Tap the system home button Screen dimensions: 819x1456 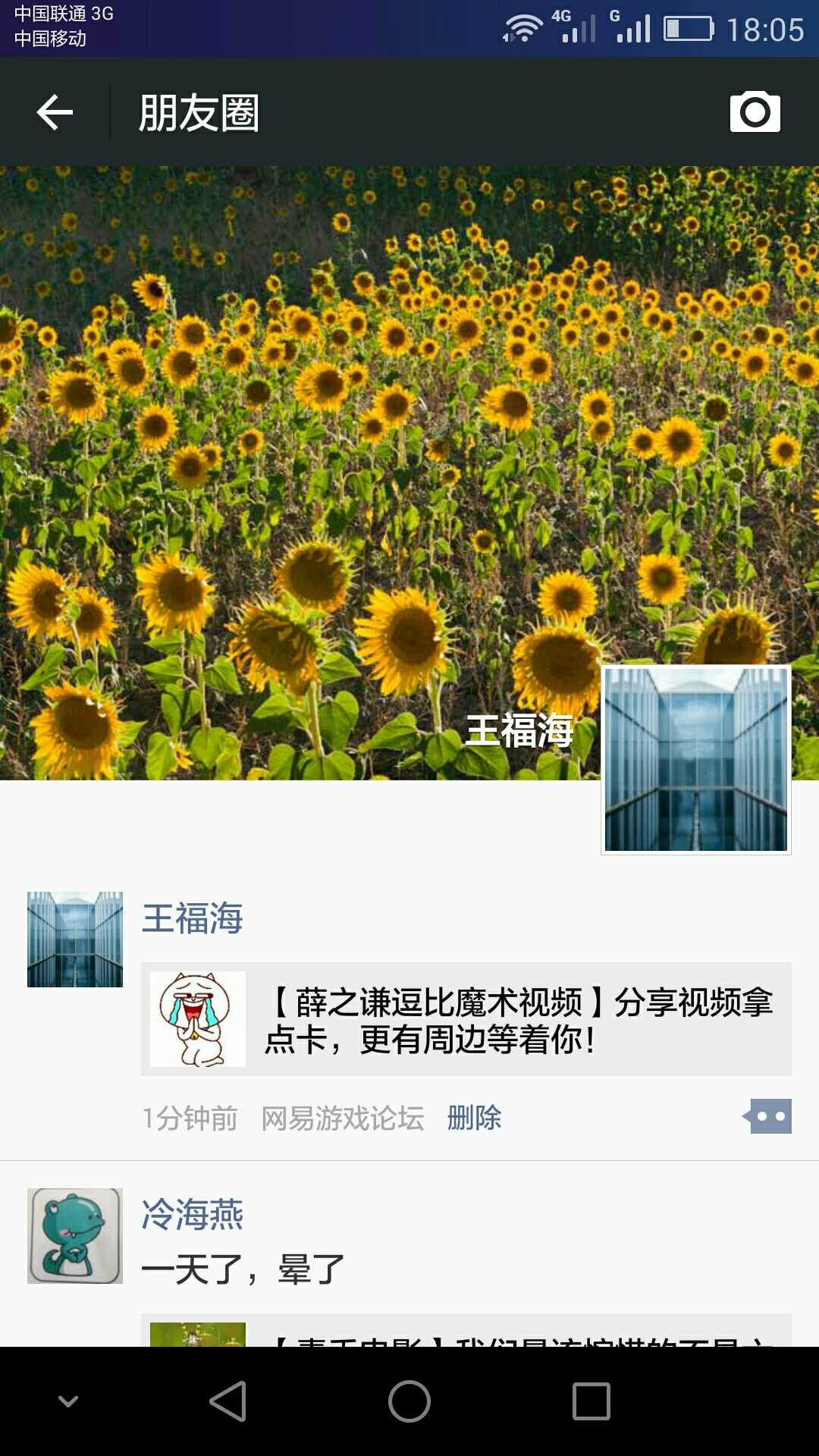[409, 1401]
